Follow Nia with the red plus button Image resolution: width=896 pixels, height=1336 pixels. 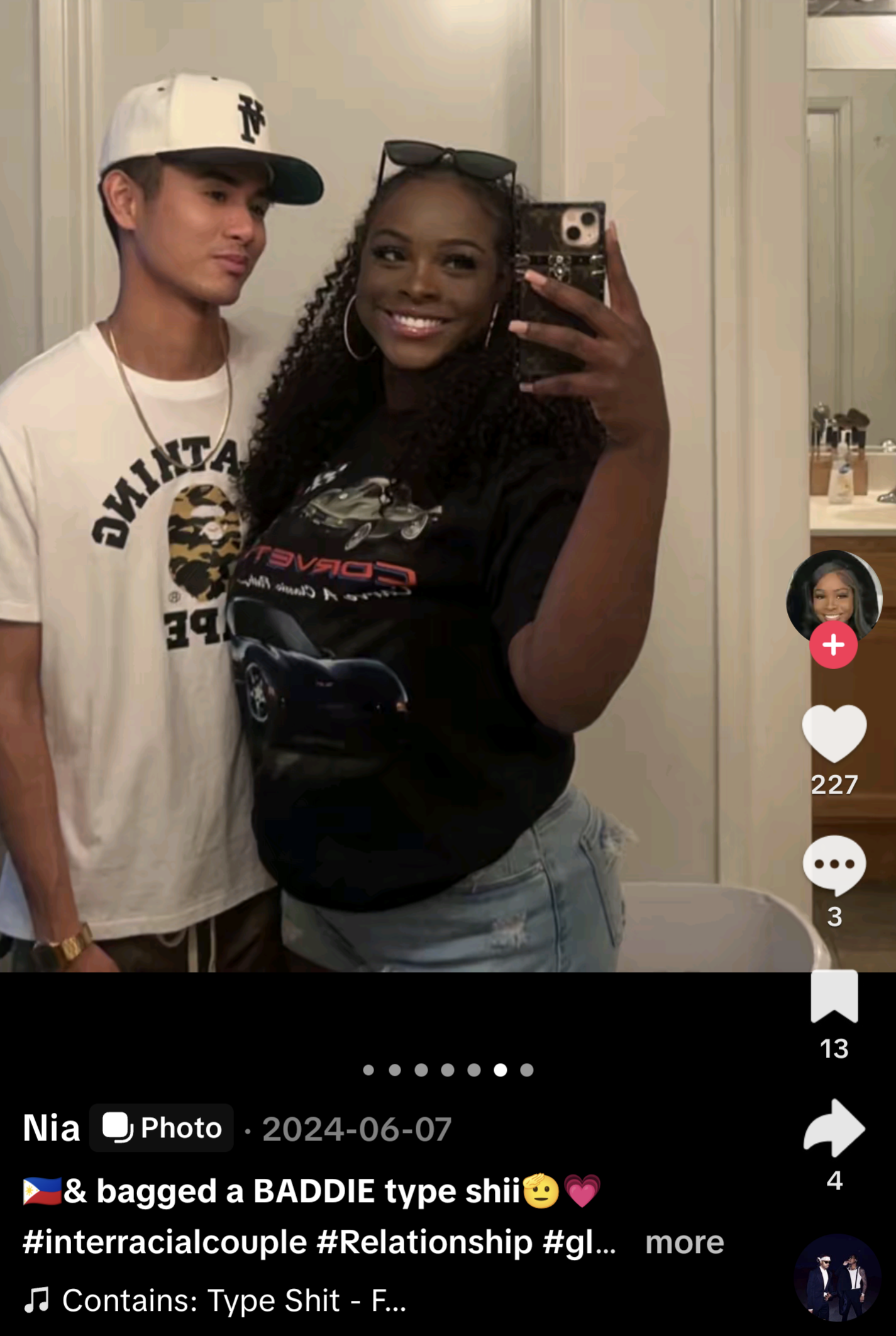coord(833,645)
